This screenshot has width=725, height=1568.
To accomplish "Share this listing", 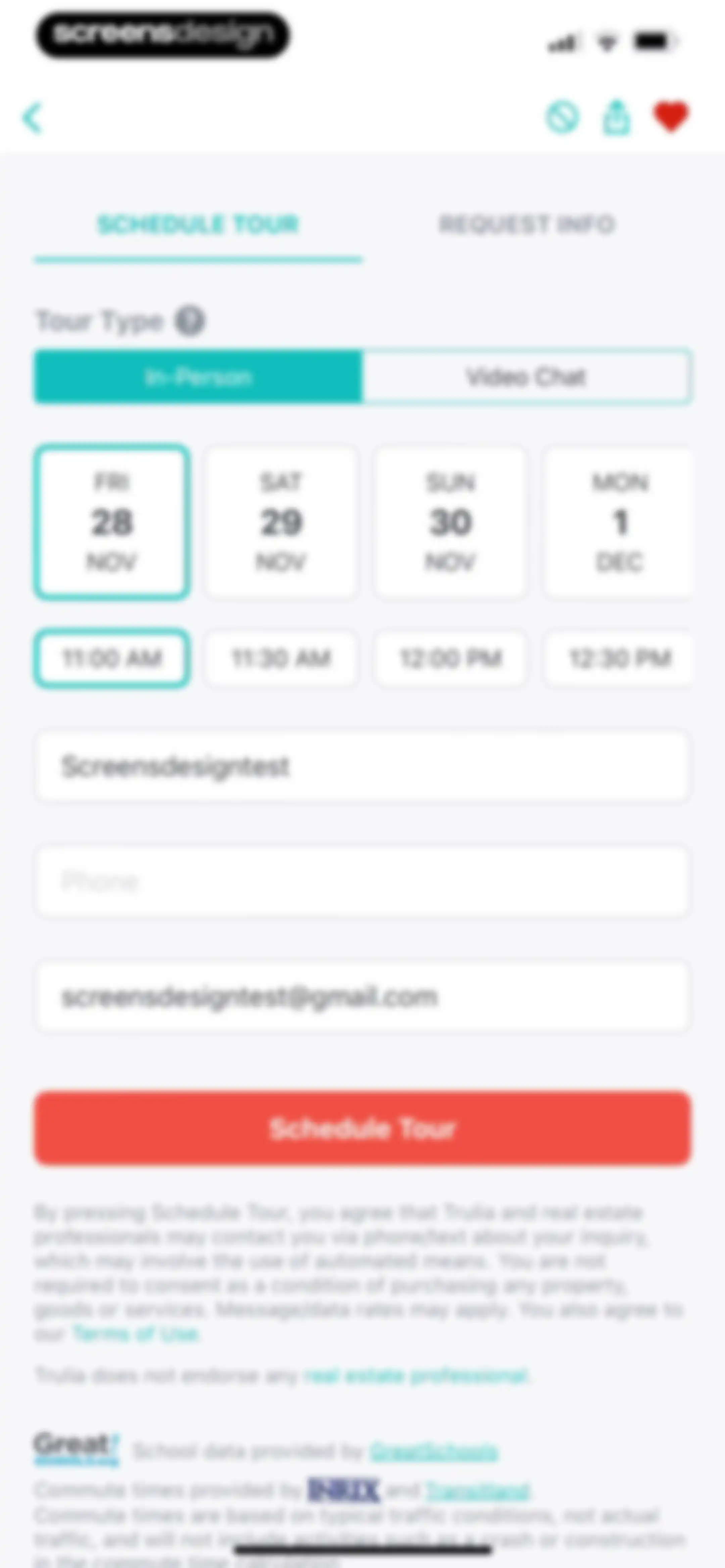I will [x=616, y=117].
